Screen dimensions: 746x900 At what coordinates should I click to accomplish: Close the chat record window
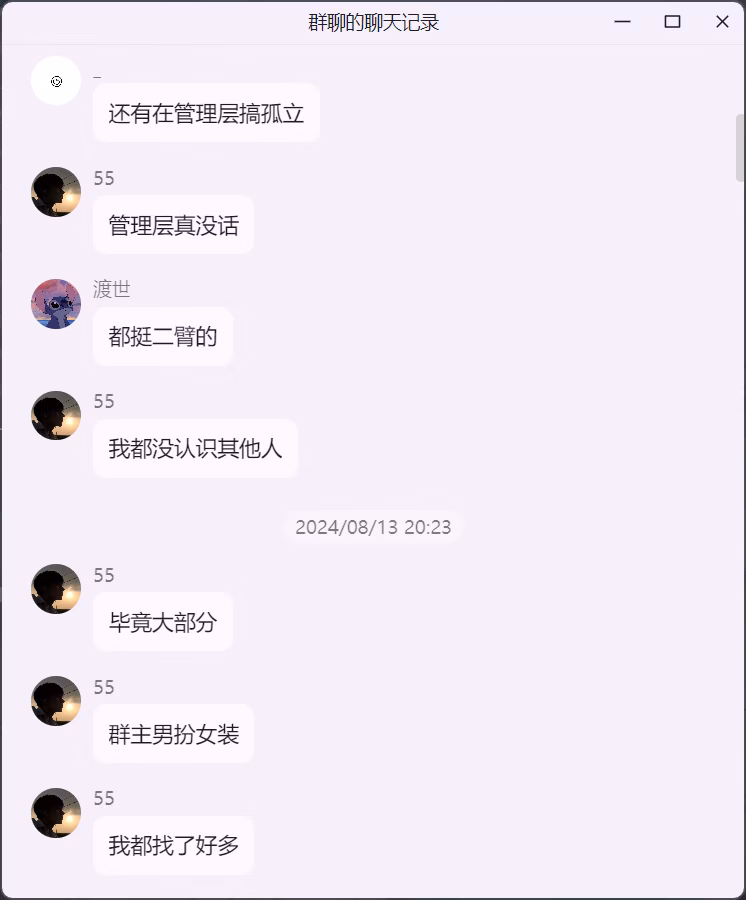[x=722, y=22]
